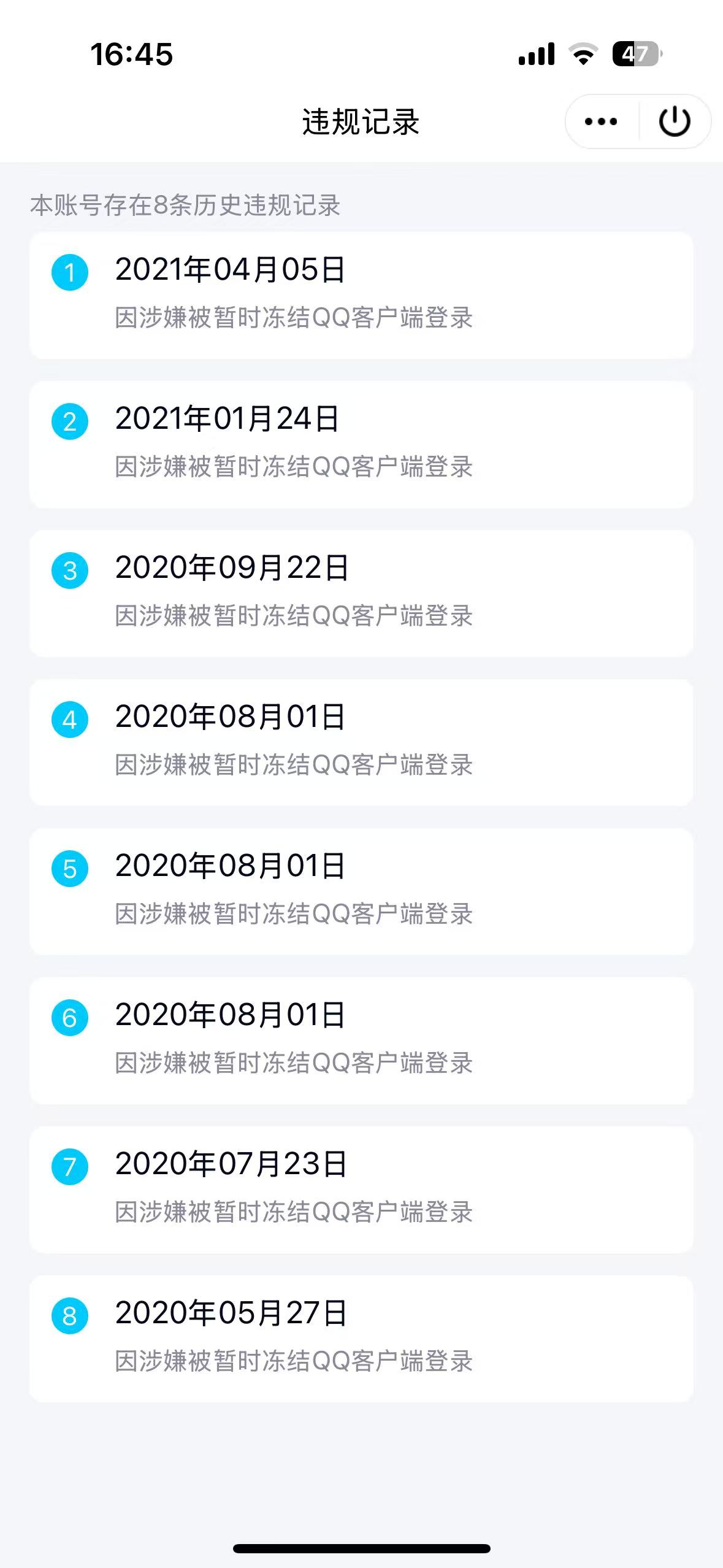723x1568 pixels.
Task: Tap the numbered badge on record 1
Action: 69,271
